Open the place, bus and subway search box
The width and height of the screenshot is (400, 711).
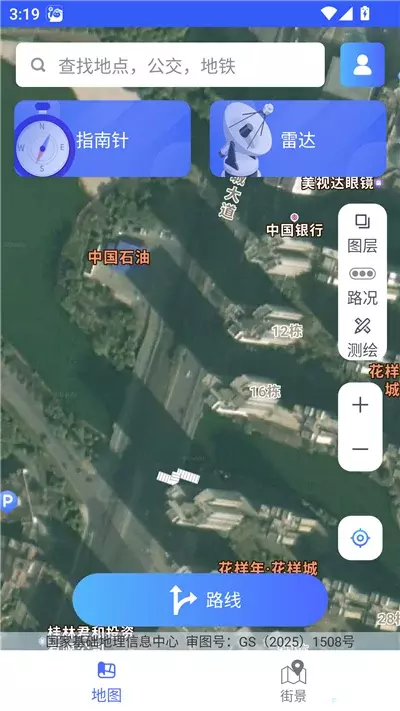pyautogui.click(x=170, y=65)
